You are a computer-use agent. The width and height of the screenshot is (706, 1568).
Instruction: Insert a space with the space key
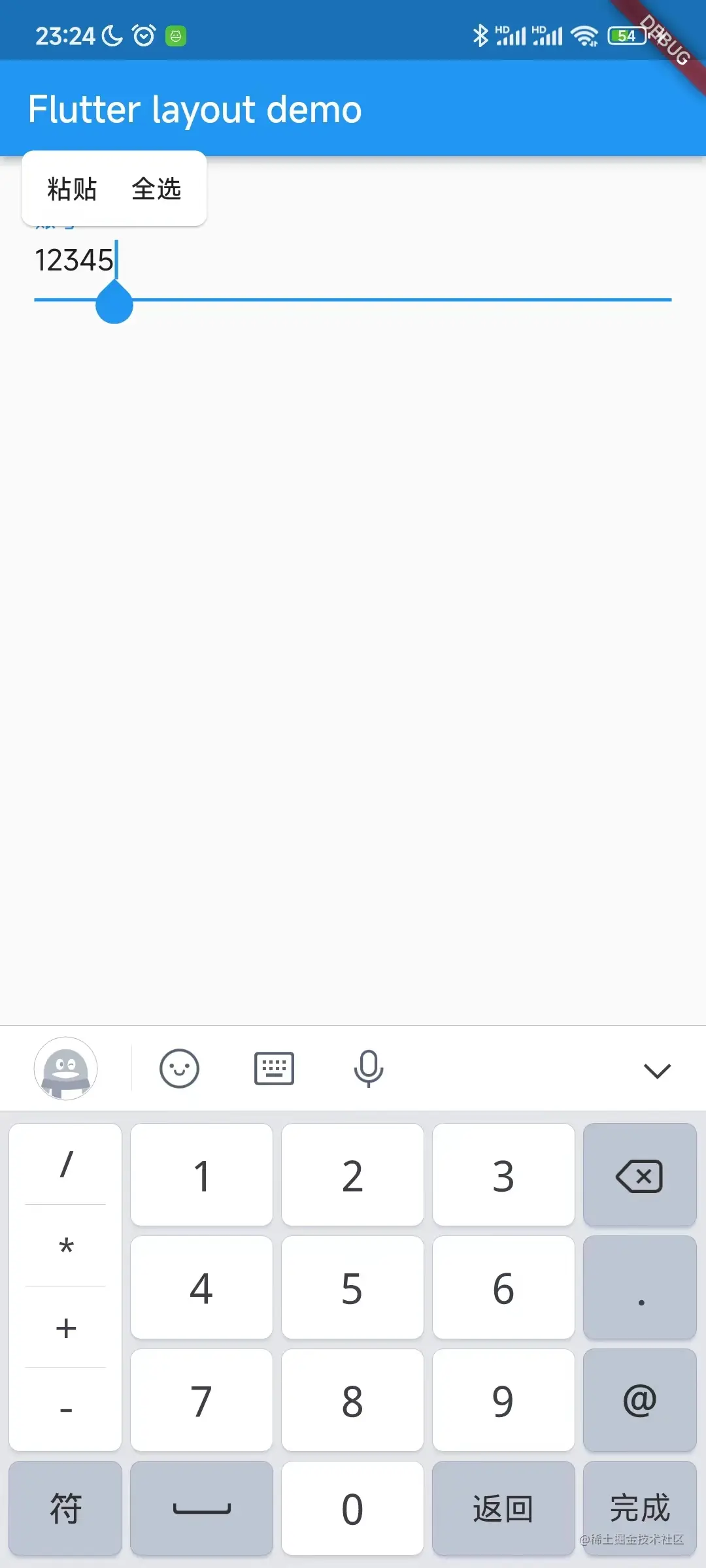201,1509
